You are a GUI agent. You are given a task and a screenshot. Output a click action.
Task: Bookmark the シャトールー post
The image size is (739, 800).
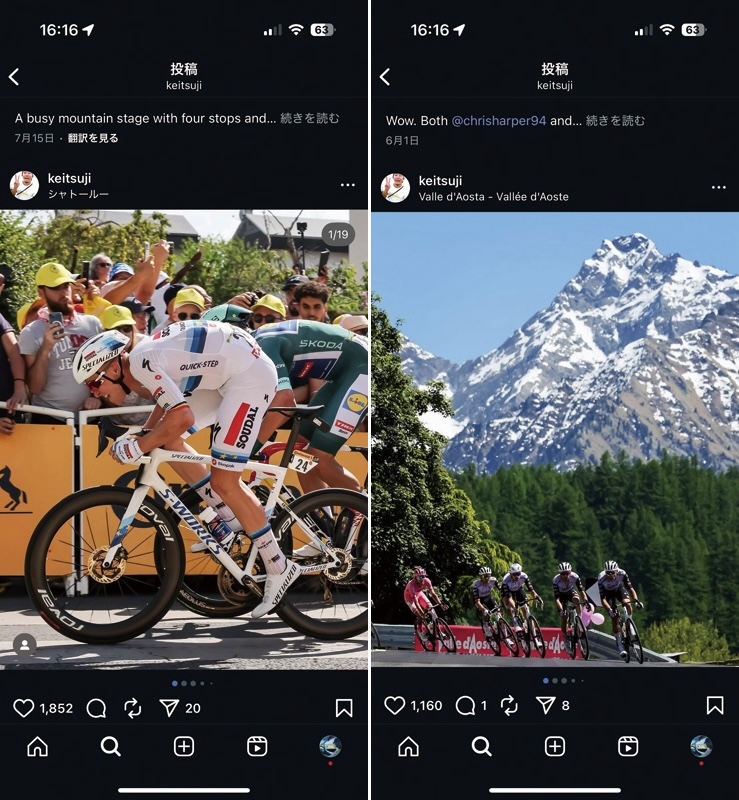click(344, 708)
